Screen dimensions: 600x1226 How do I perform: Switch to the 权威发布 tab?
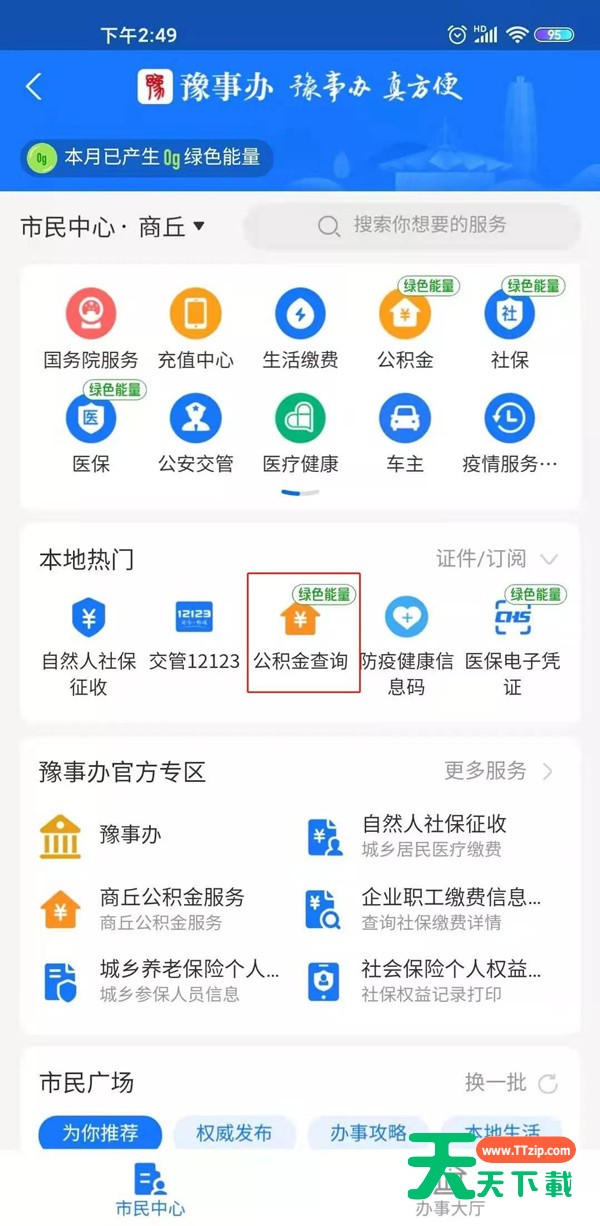pos(234,1133)
